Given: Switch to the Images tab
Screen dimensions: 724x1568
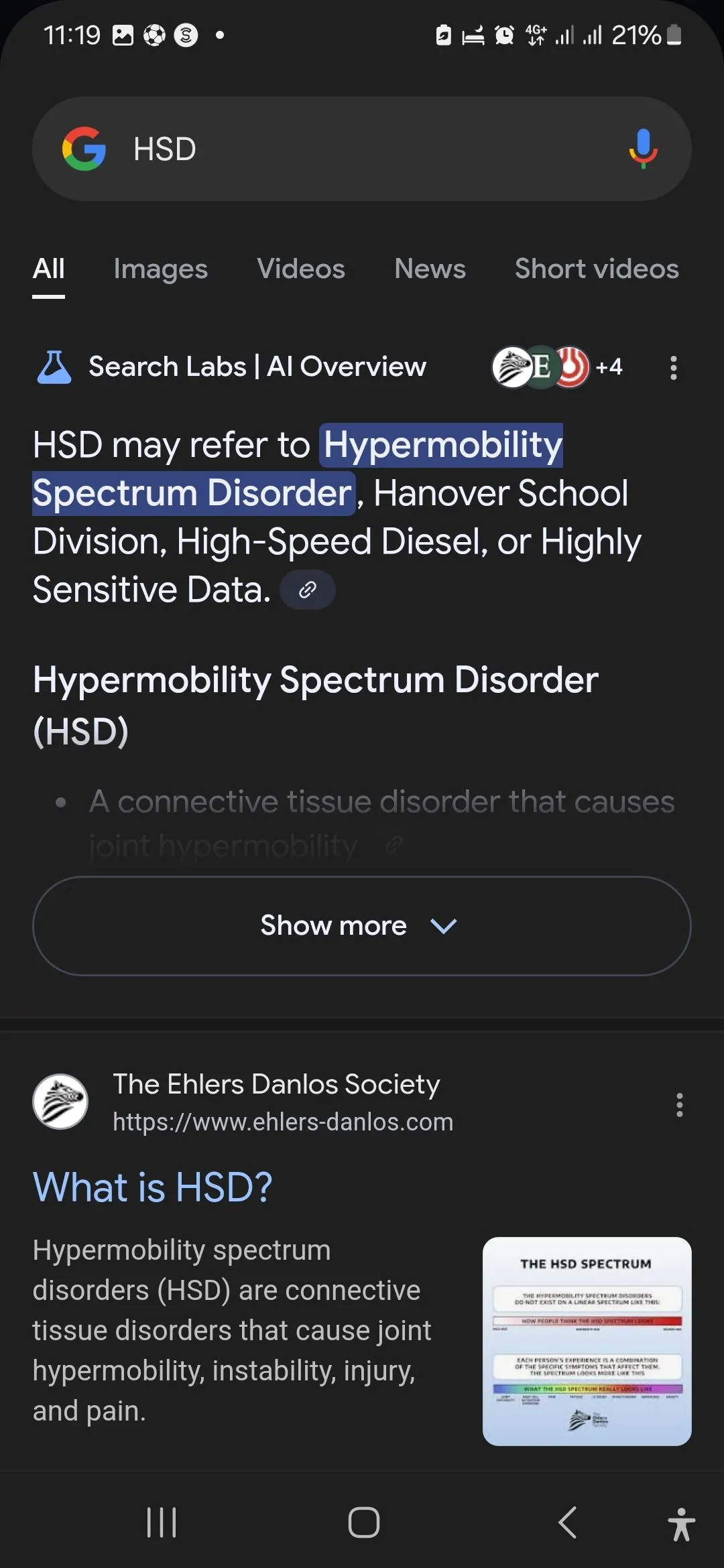Looking at the screenshot, I should [x=160, y=269].
